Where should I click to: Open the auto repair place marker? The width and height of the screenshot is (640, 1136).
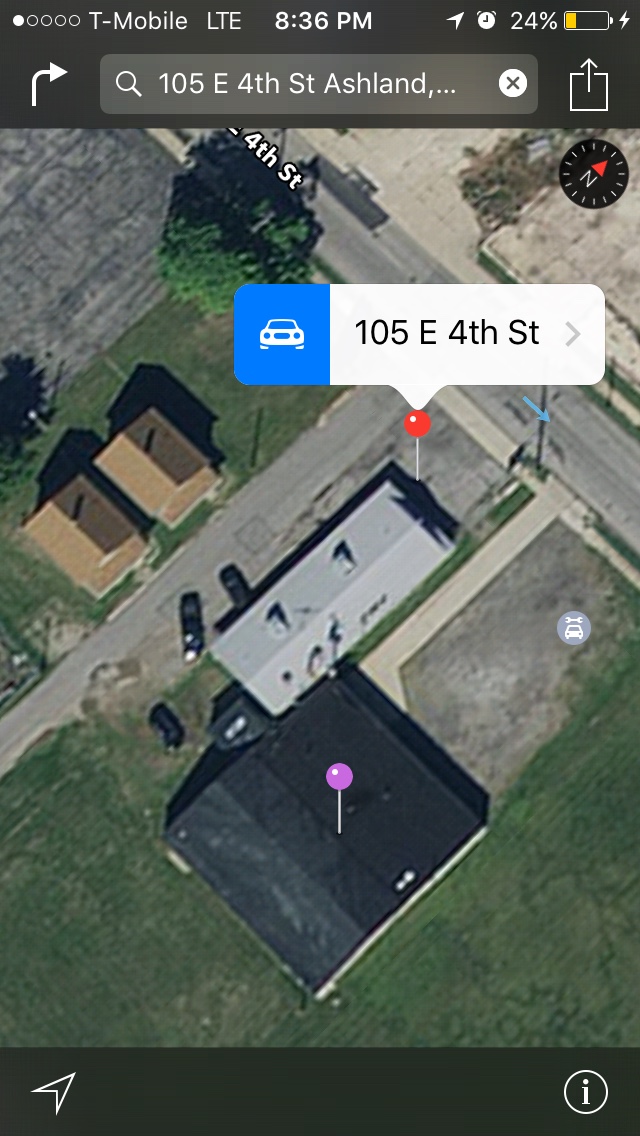[x=573, y=628]
